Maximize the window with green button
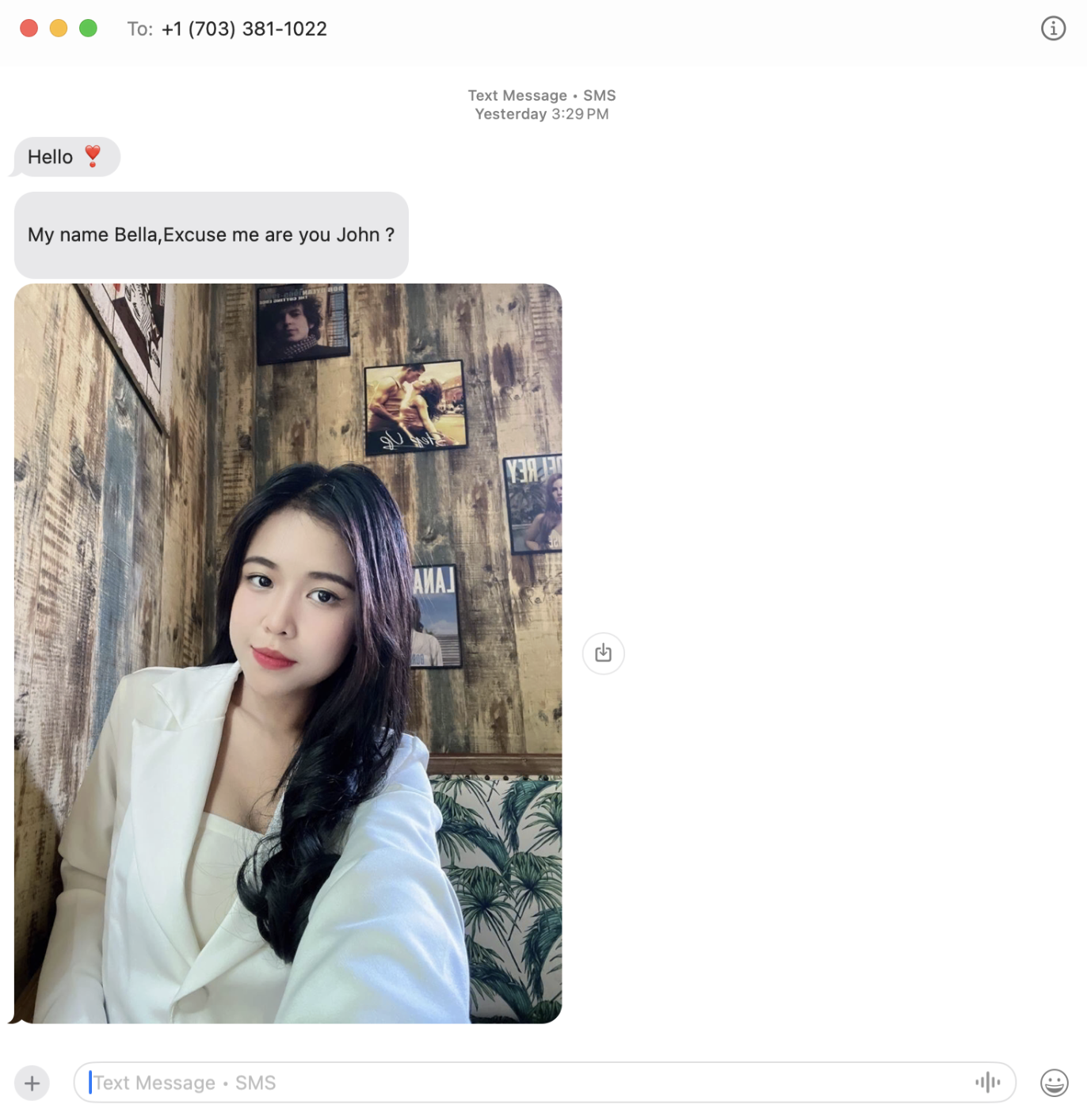 tap(88, 29)
